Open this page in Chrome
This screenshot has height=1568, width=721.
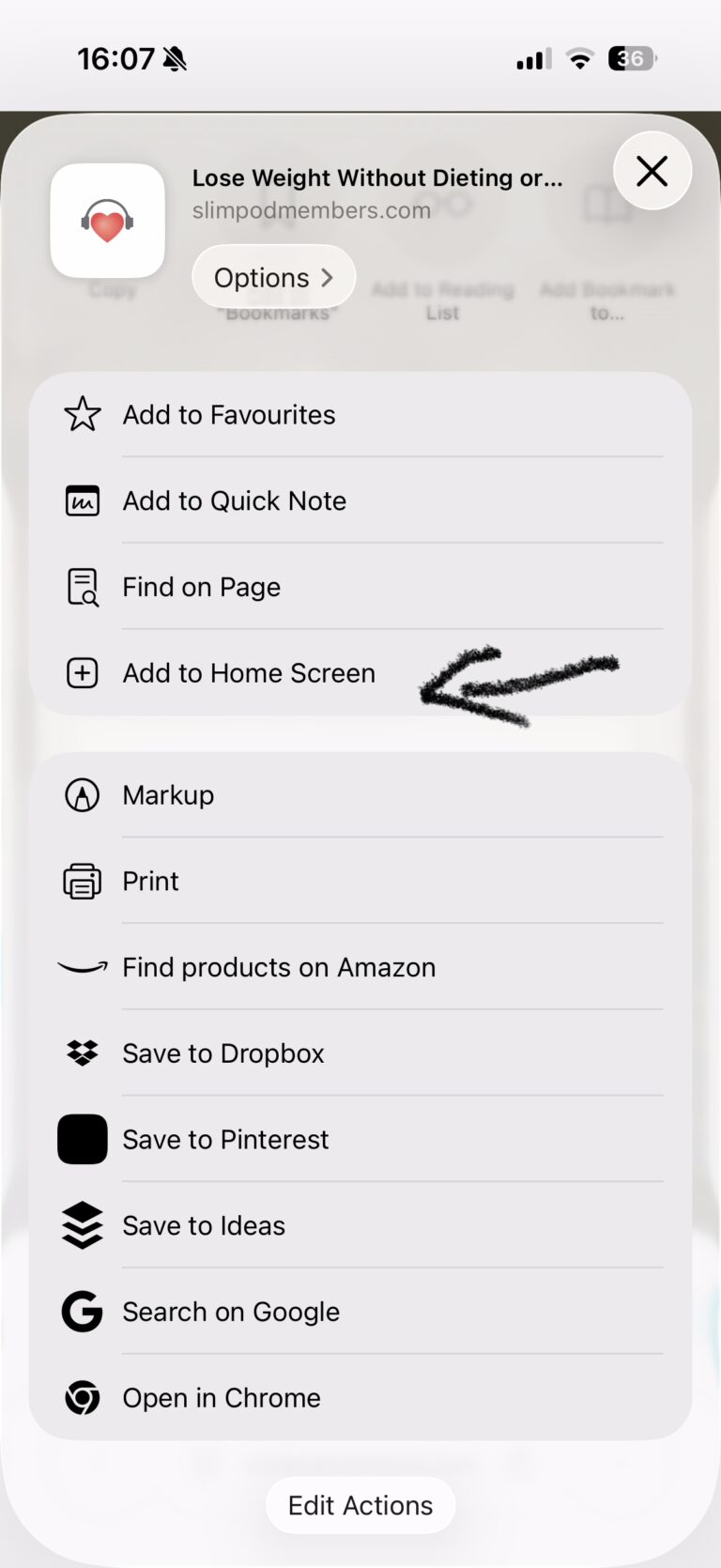tap(222, 1398)
